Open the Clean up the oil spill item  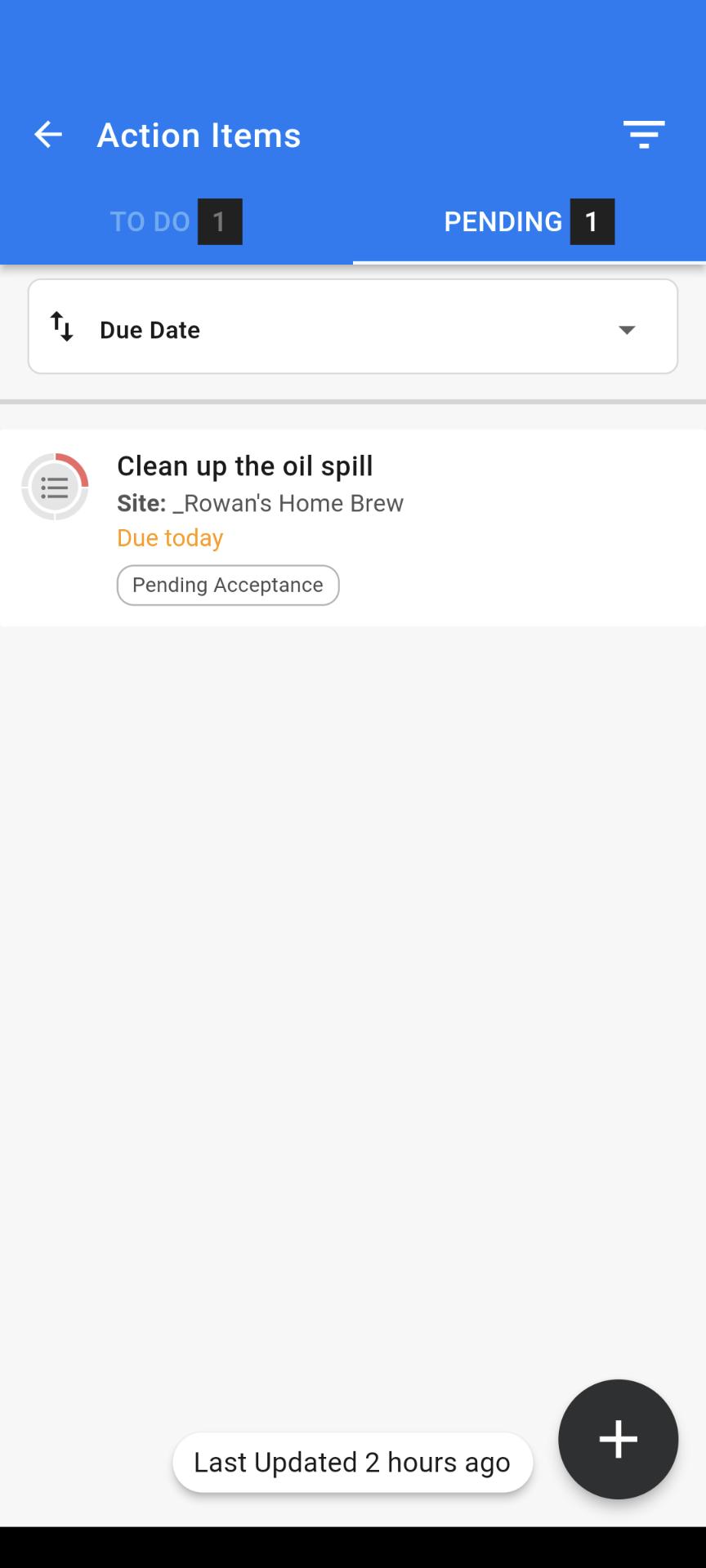[x=353, y=528]
